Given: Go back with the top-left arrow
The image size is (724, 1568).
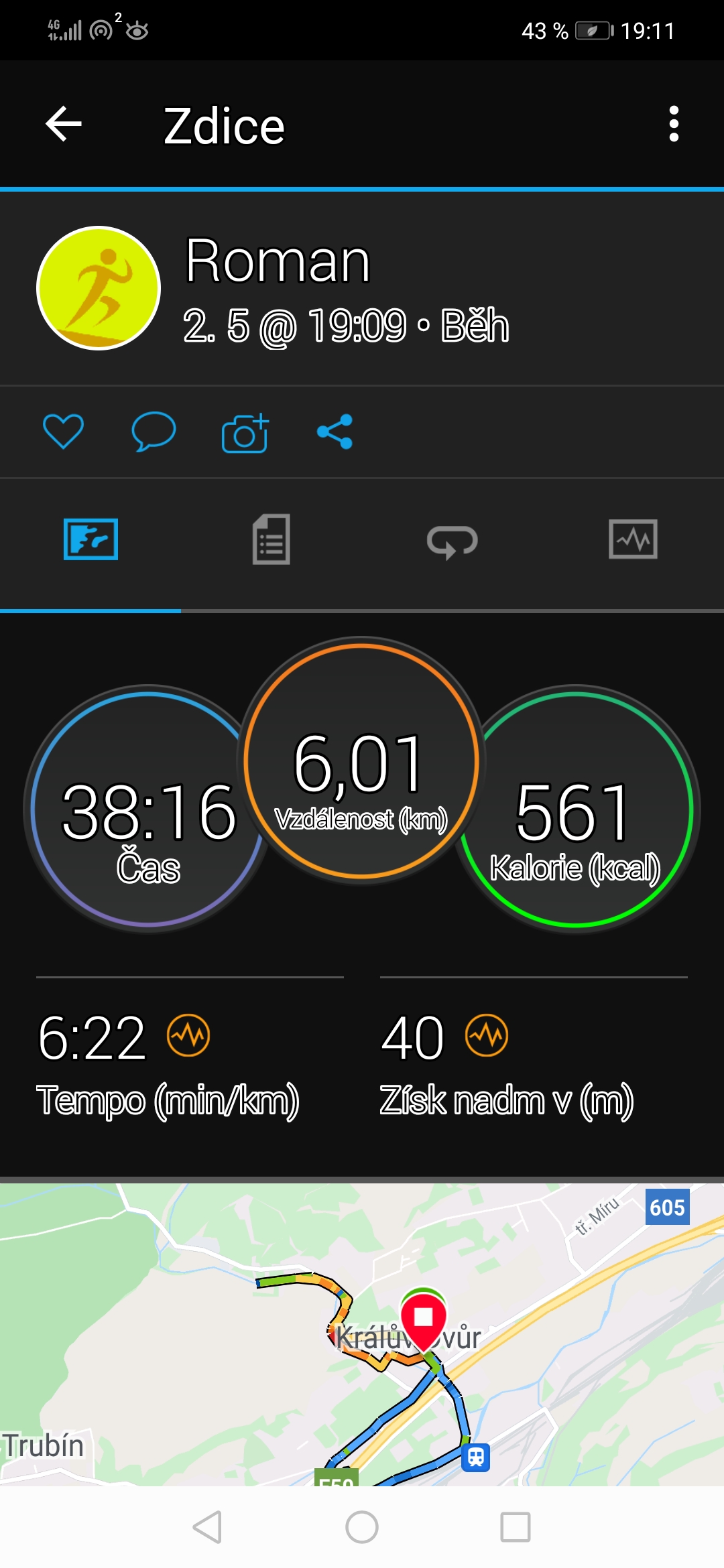Looking at the screenshot, I should [64, 124].
